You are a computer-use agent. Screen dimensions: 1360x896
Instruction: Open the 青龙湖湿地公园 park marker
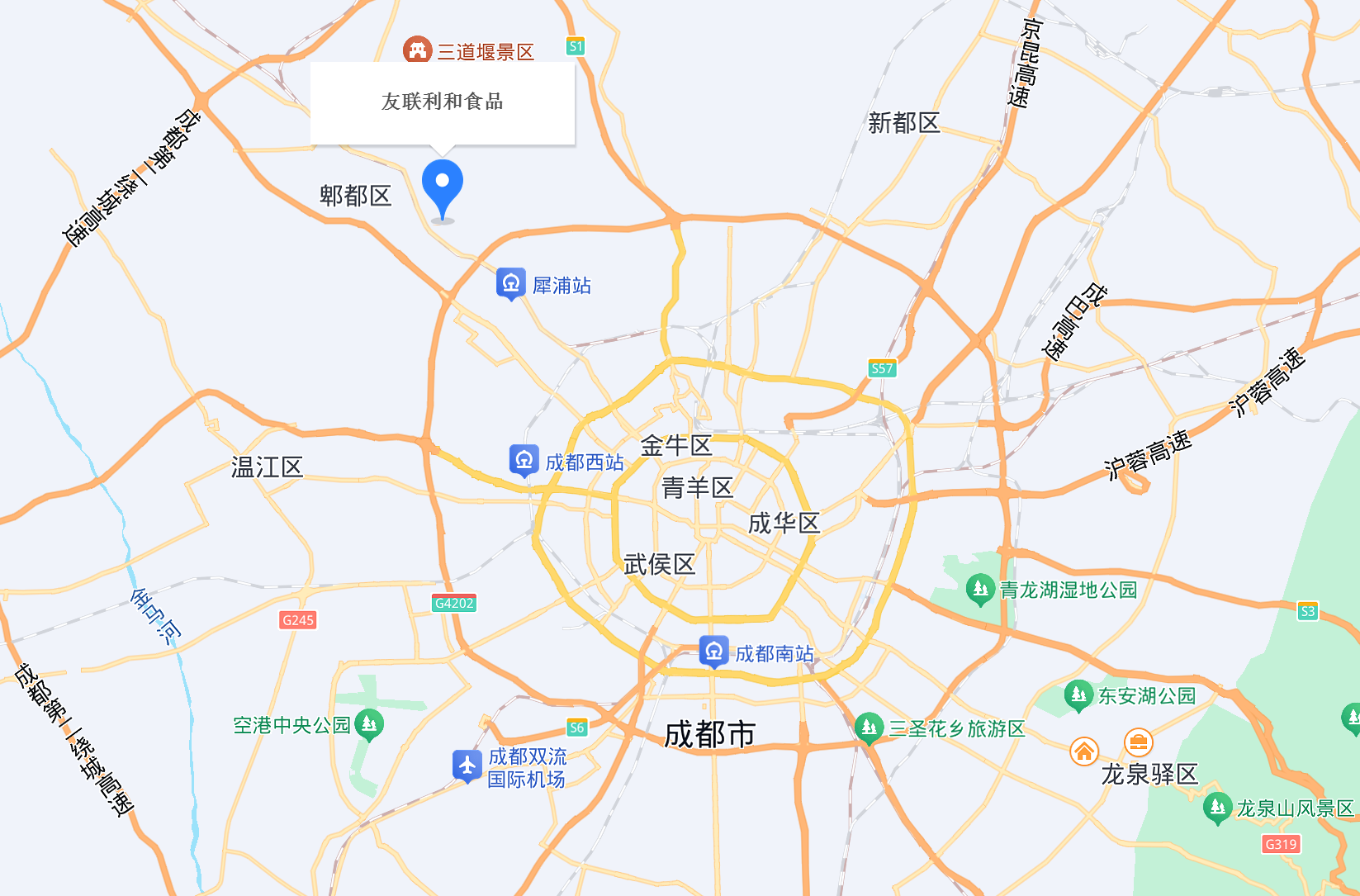(980, 589)
